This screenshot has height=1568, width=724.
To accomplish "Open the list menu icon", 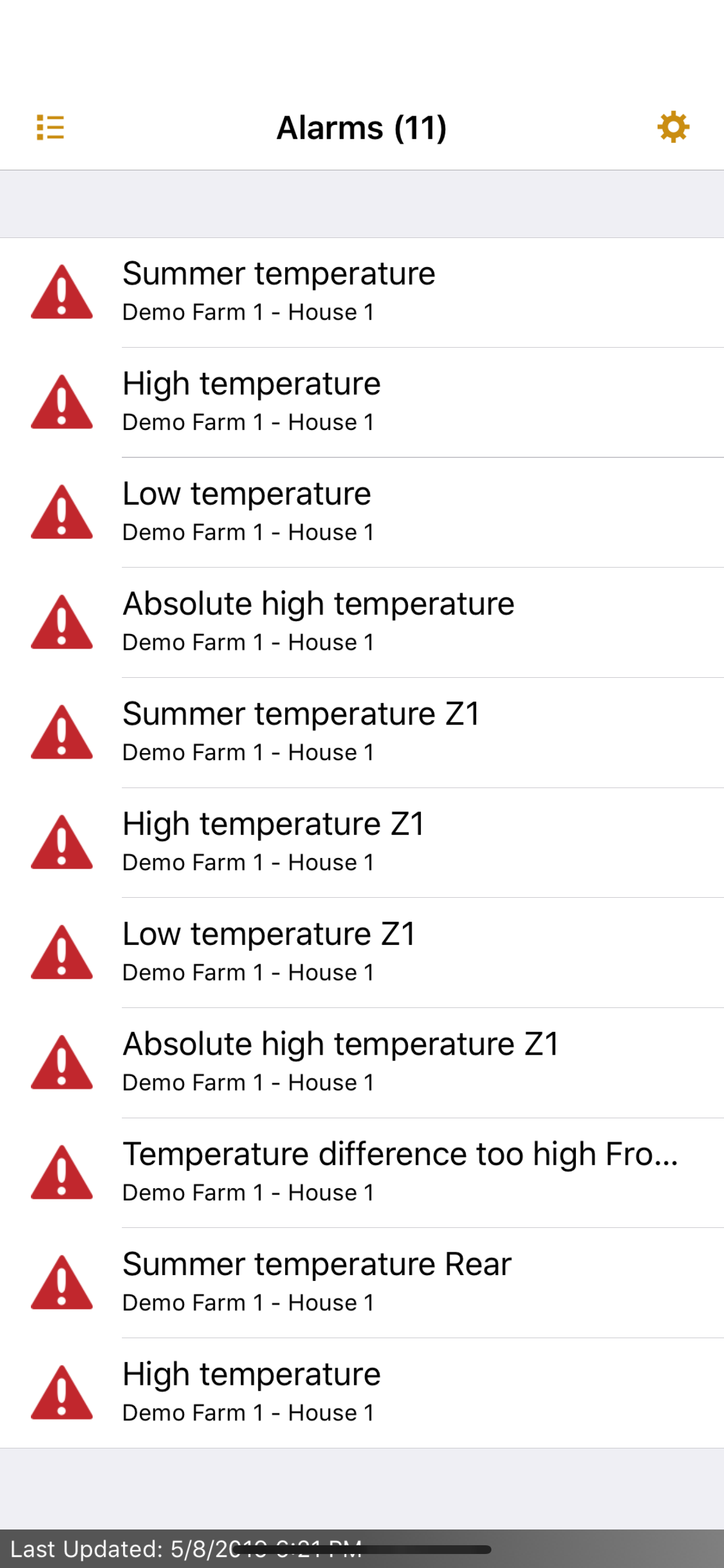I will tap(51, 127).
